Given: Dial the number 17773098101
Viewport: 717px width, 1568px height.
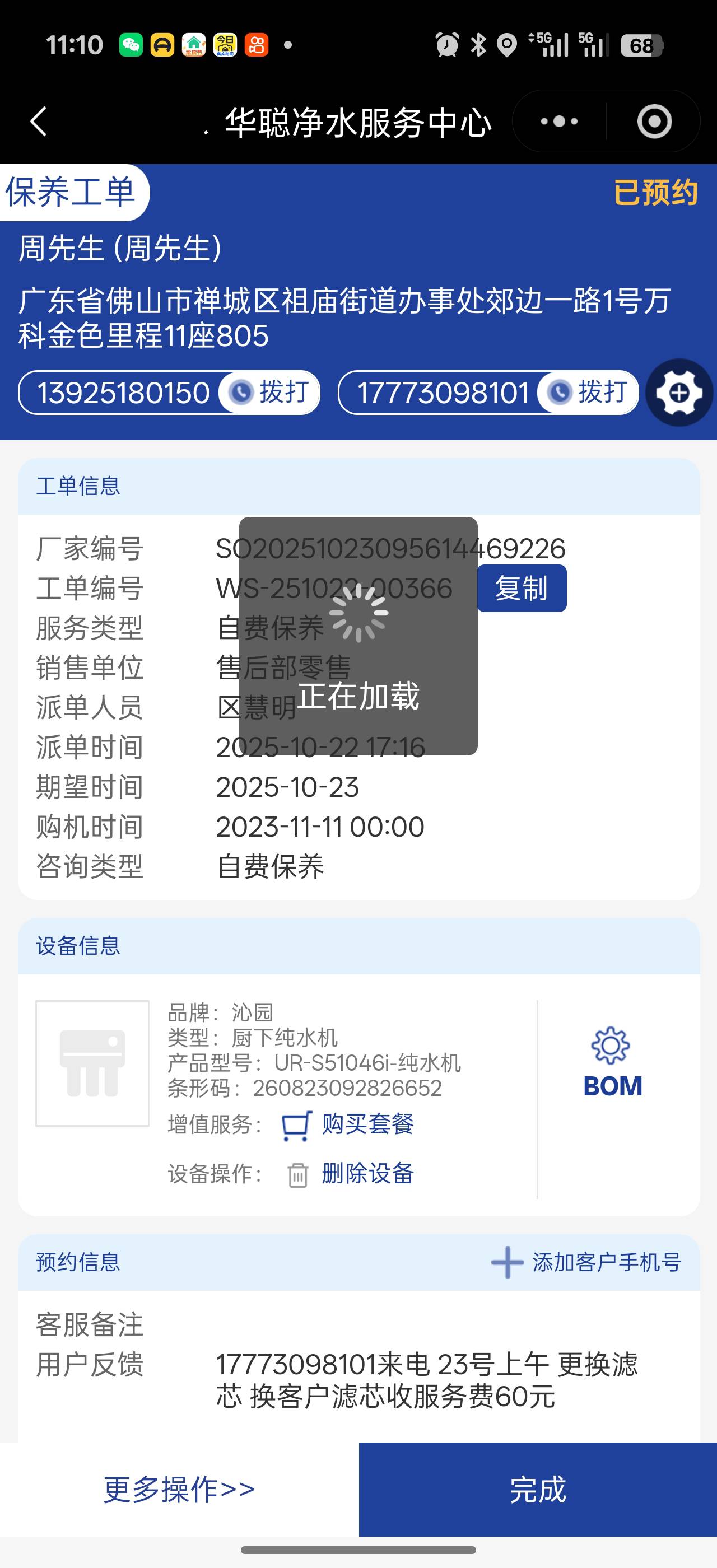Looking at the screenshot, I should 588,393.
